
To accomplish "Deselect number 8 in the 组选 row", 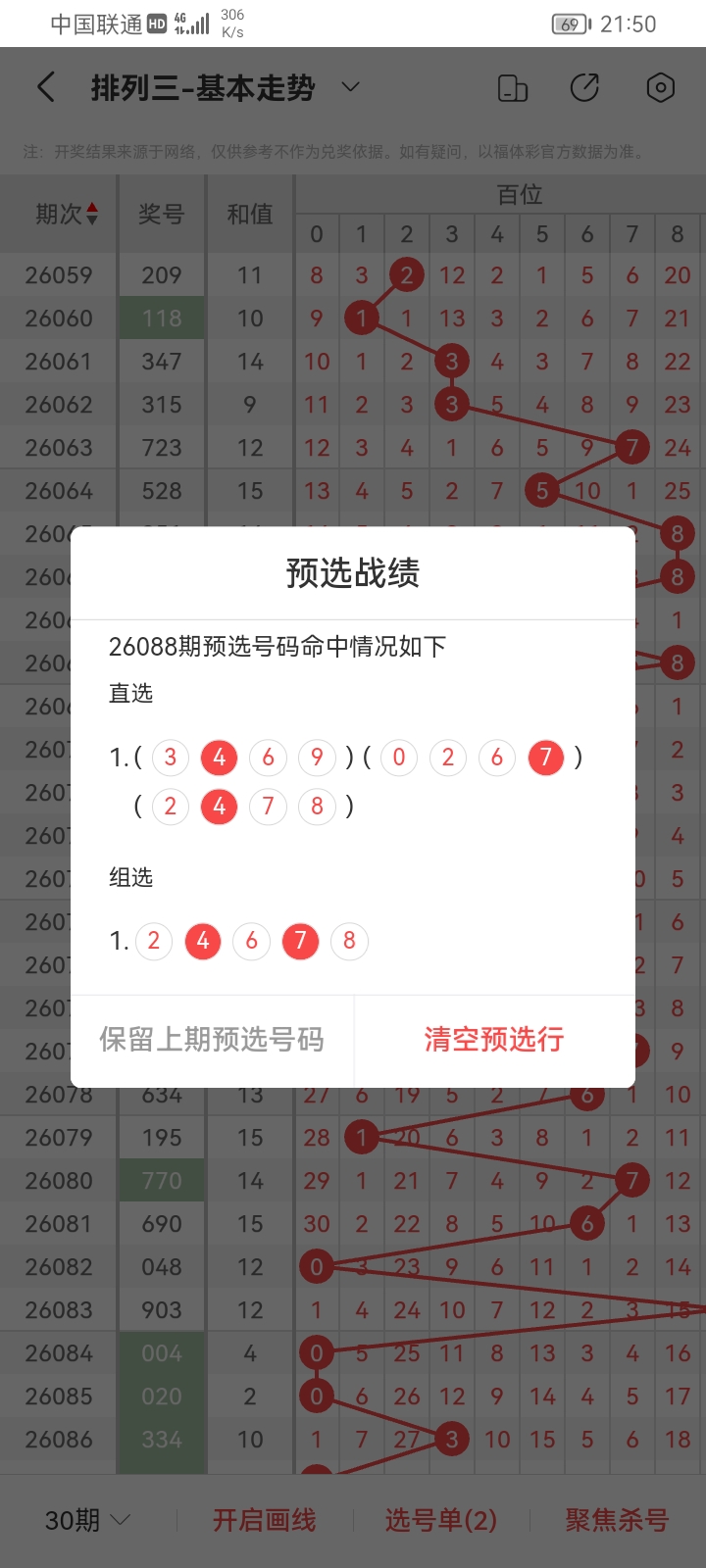I will pos(349,941).
